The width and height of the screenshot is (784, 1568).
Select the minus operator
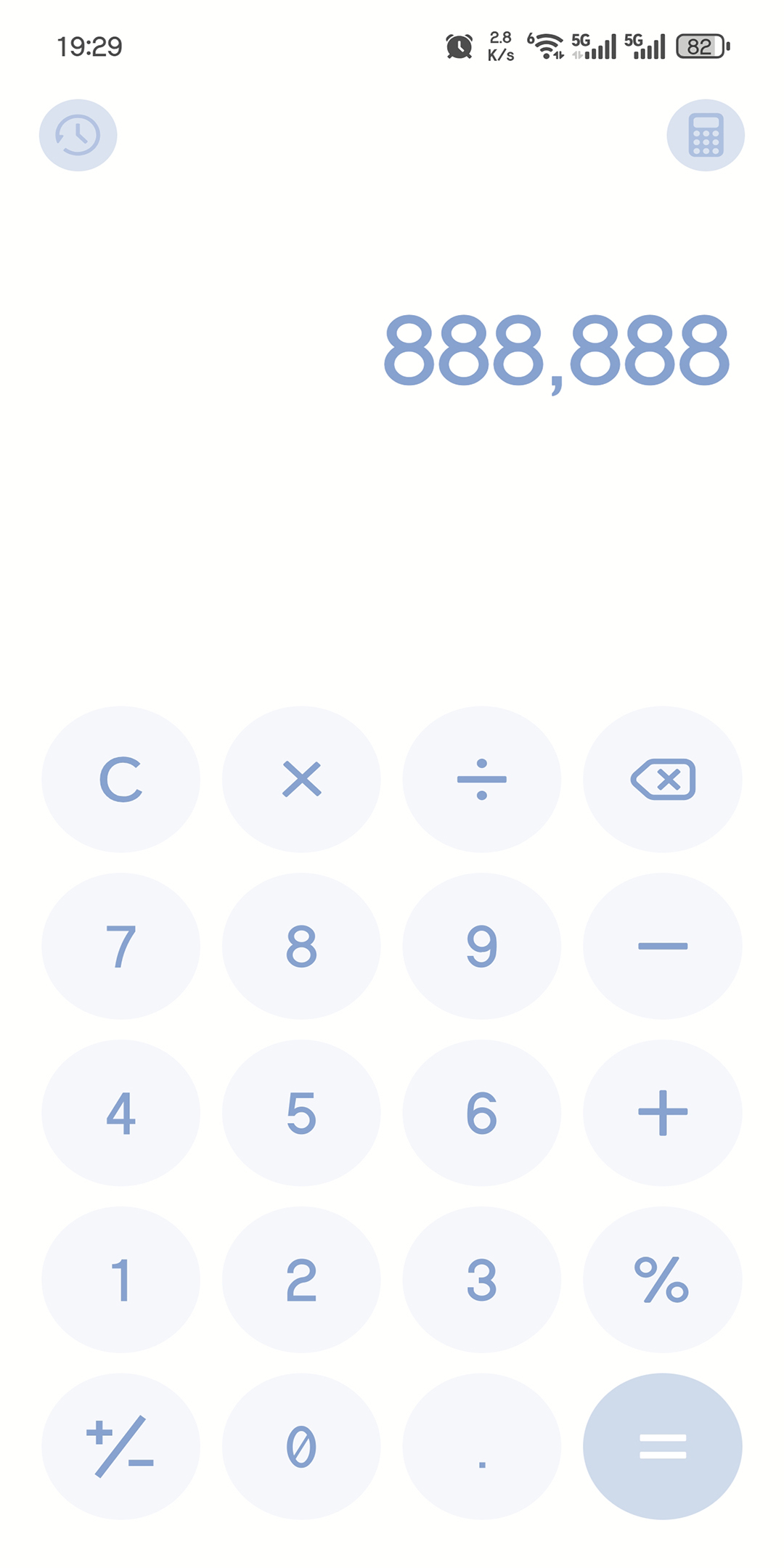(x=662, y=946)
